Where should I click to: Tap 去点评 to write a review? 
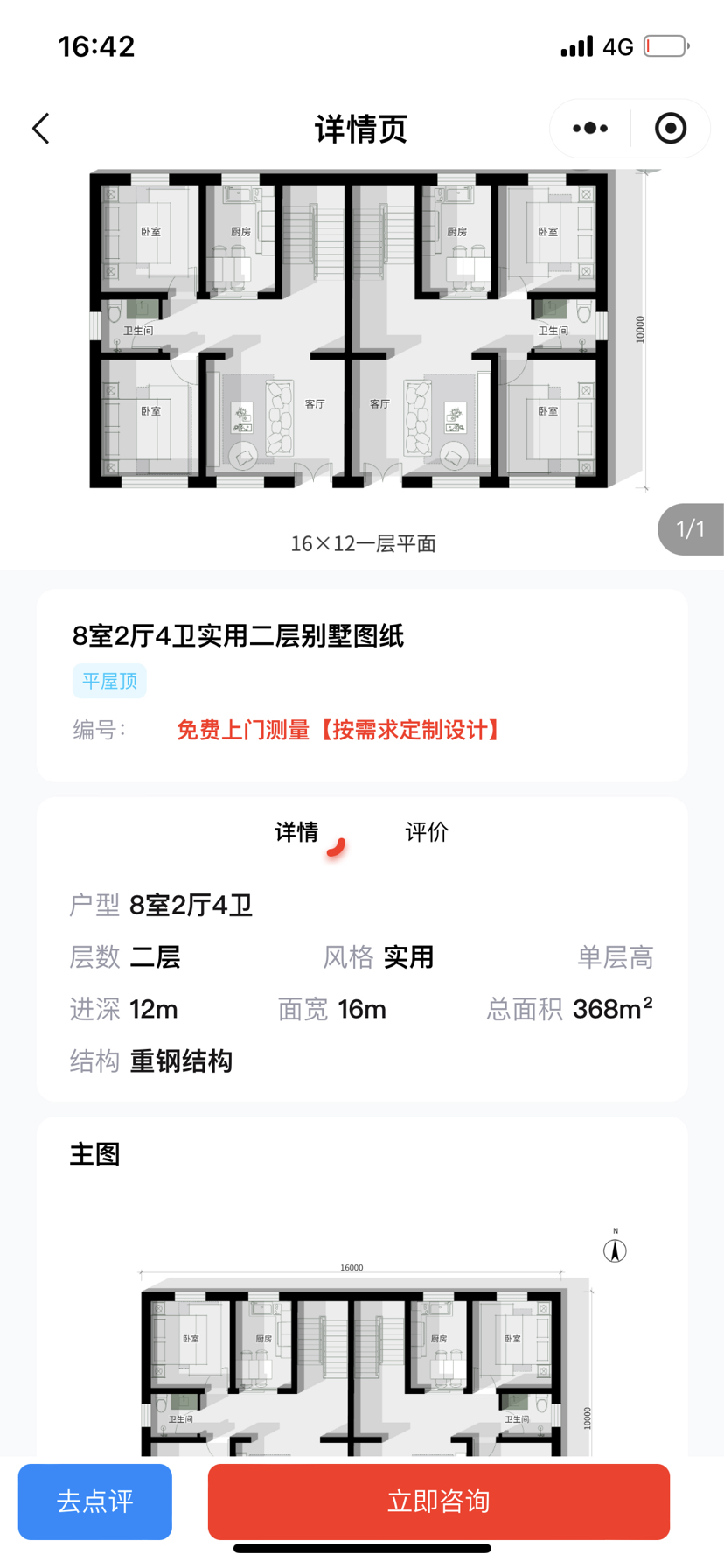[x=95, y=1501]
